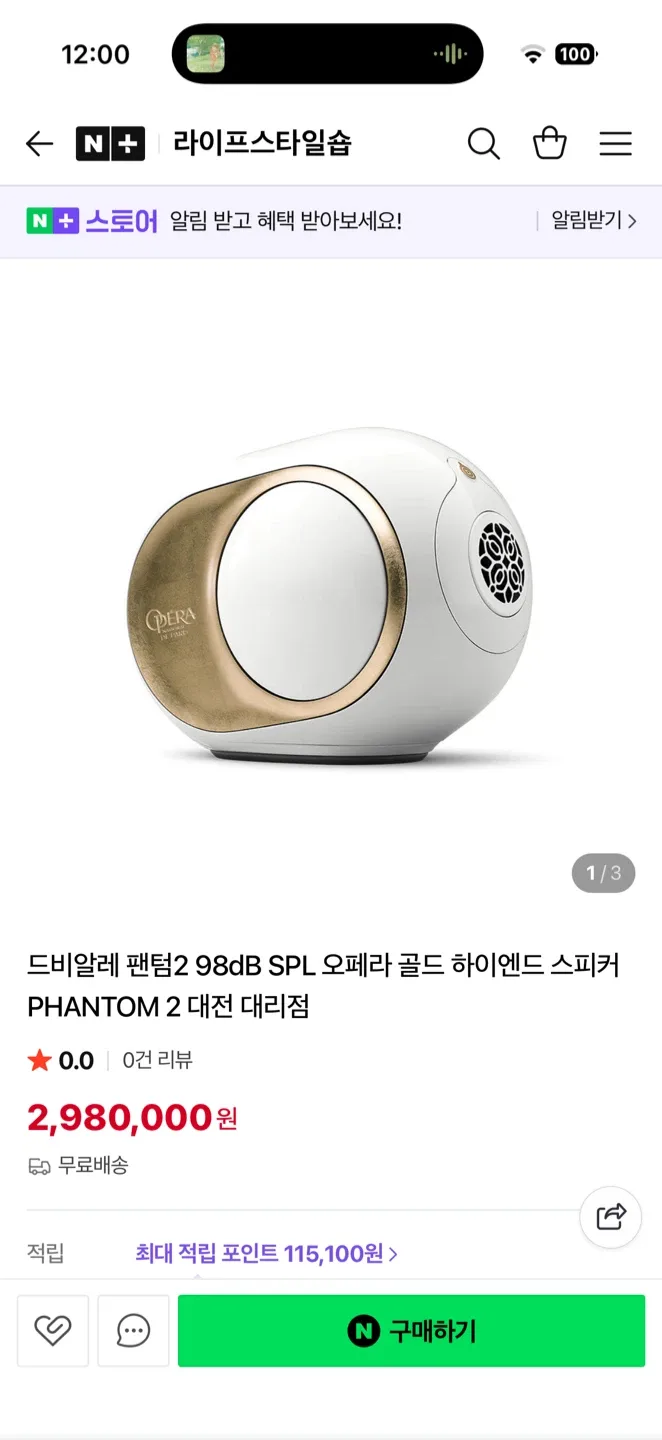Viewport: 662px width, 1440px height.
Task: View 최대 적립 포인트 115,100원 details
Action: pyautogui.click(x=266, y=1253)
